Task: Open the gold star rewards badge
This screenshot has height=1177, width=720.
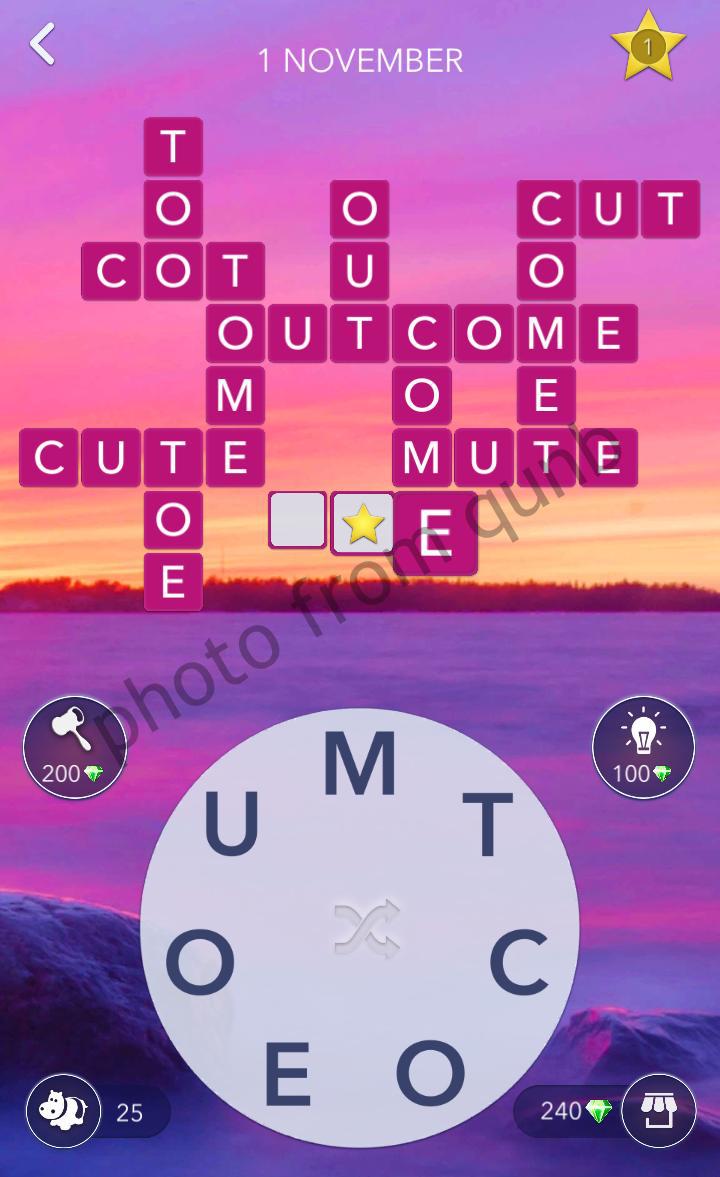Action: point(648,46)
